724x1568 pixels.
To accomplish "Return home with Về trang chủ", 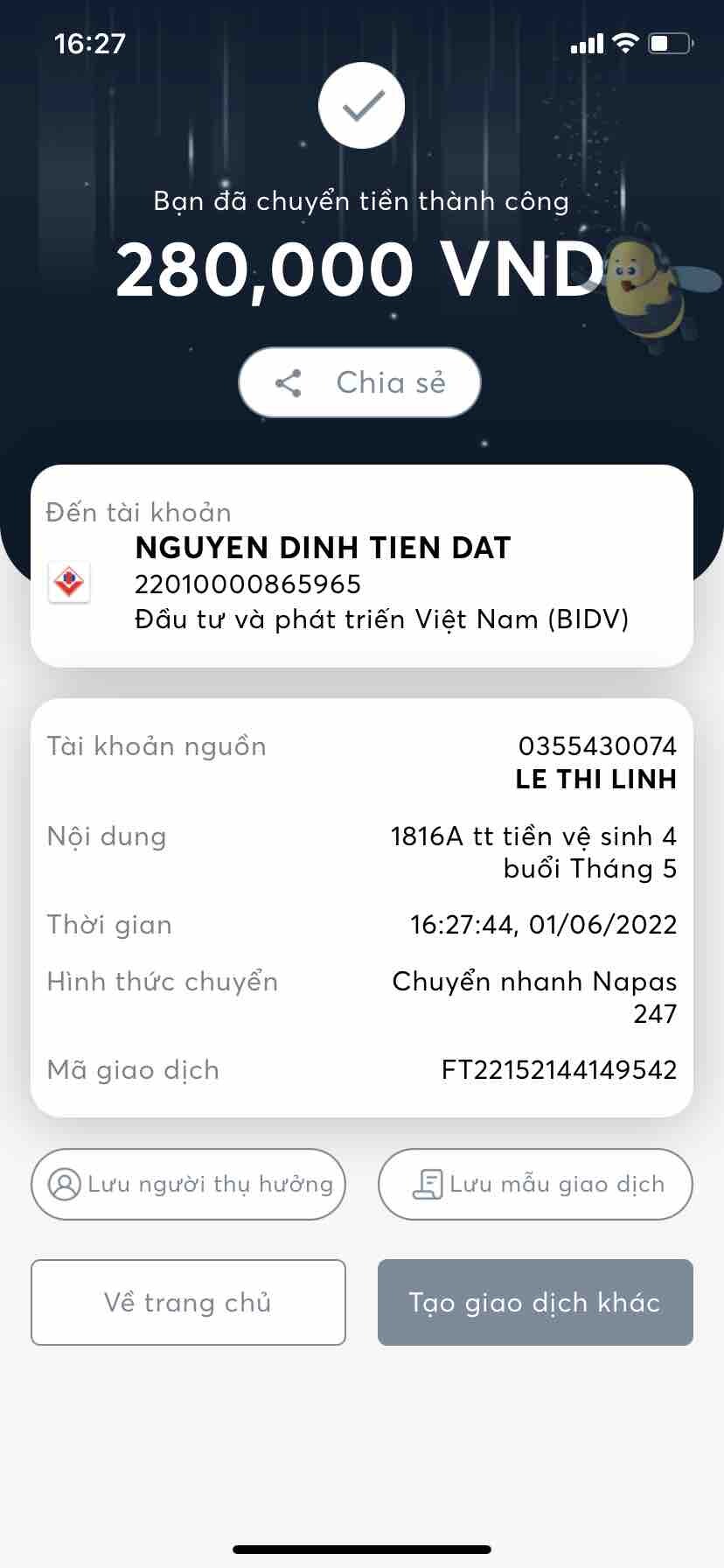I will coord(188,1302).
